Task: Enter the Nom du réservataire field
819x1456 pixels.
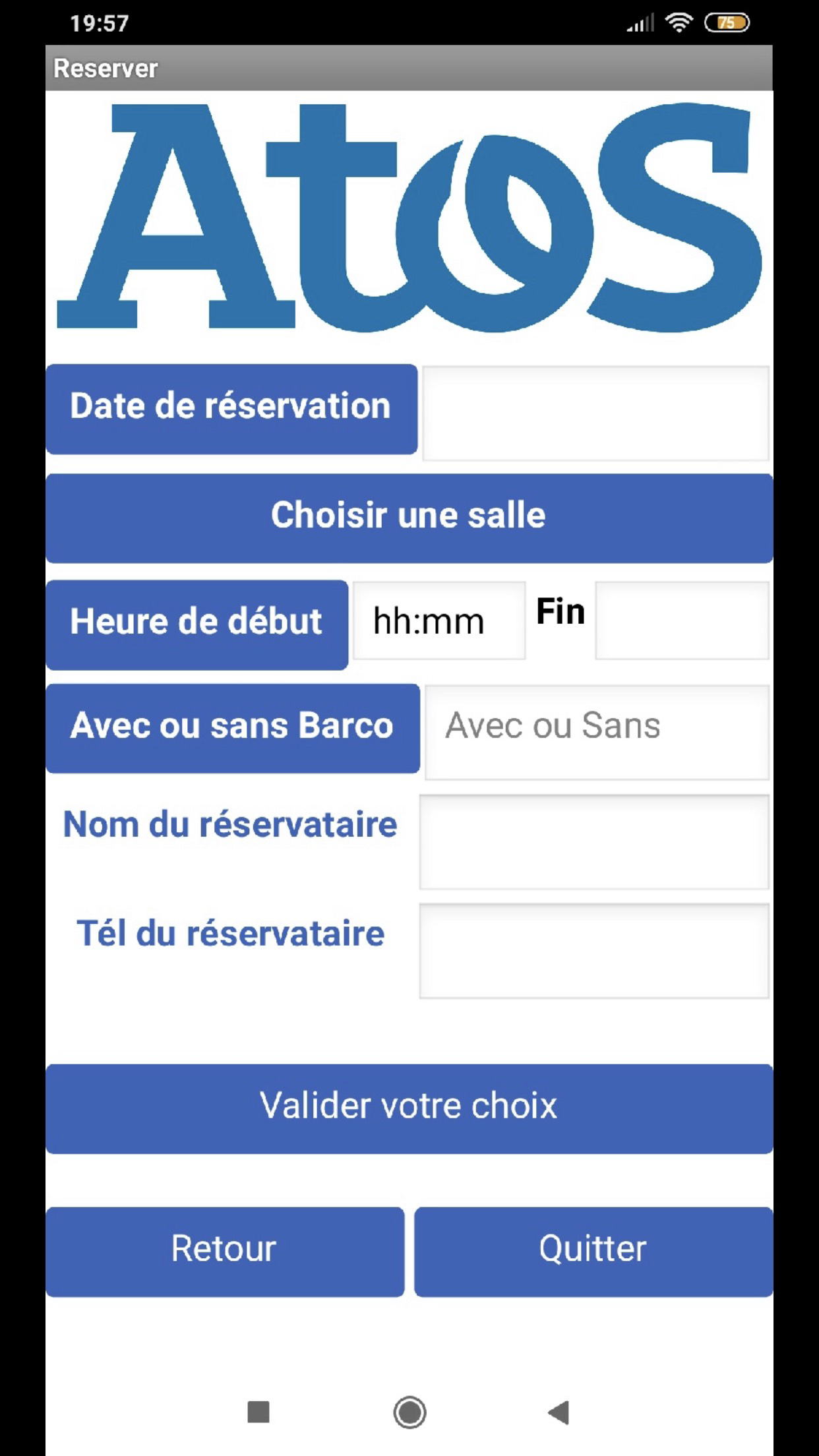Action: [594, 842]
